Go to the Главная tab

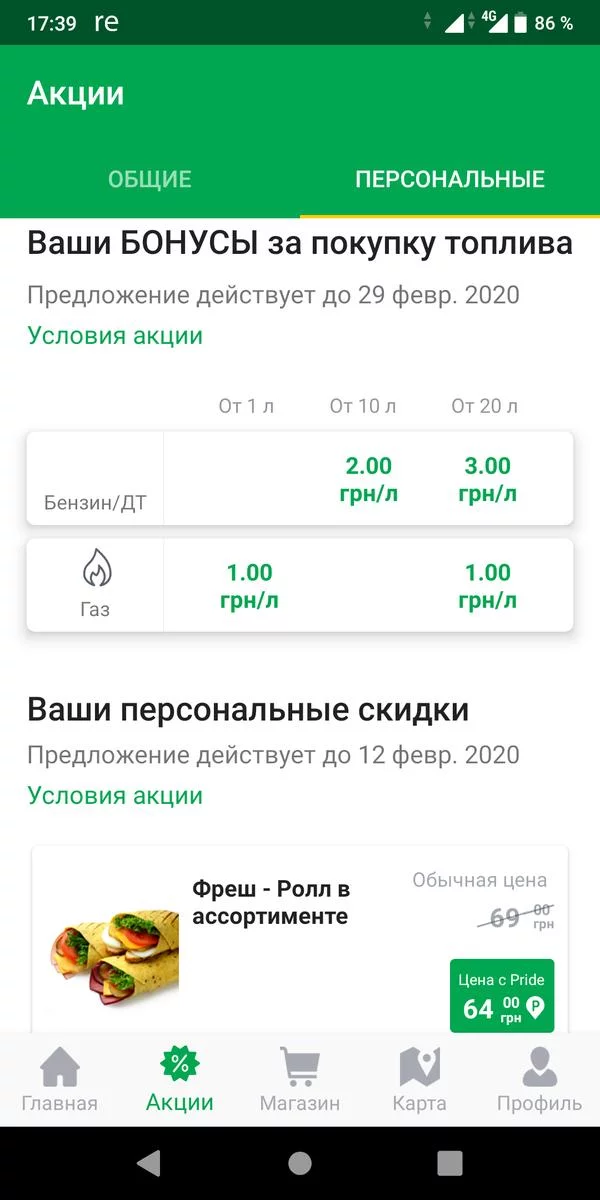pyautogui.click(x=60, y=1080)
